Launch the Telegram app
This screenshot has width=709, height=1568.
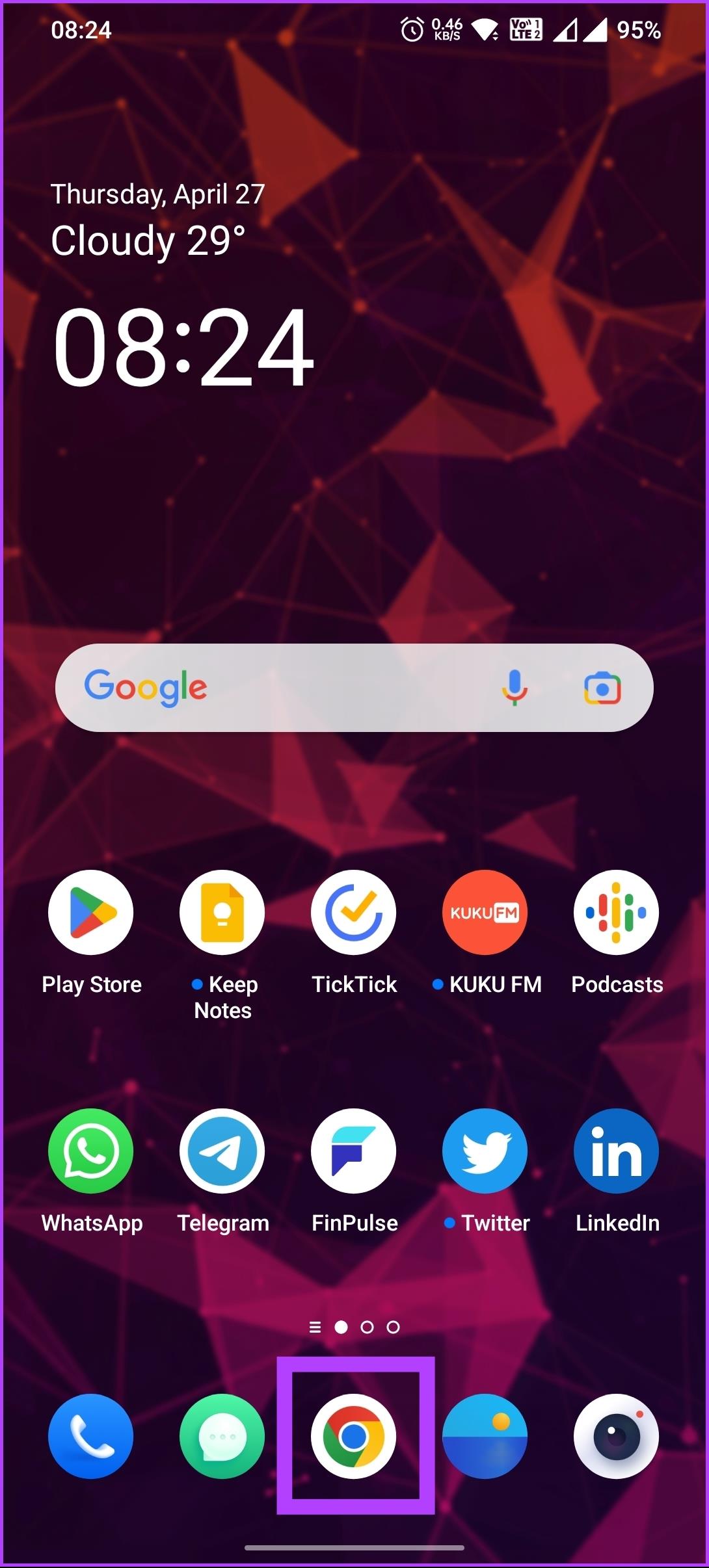click(222, 1151)
